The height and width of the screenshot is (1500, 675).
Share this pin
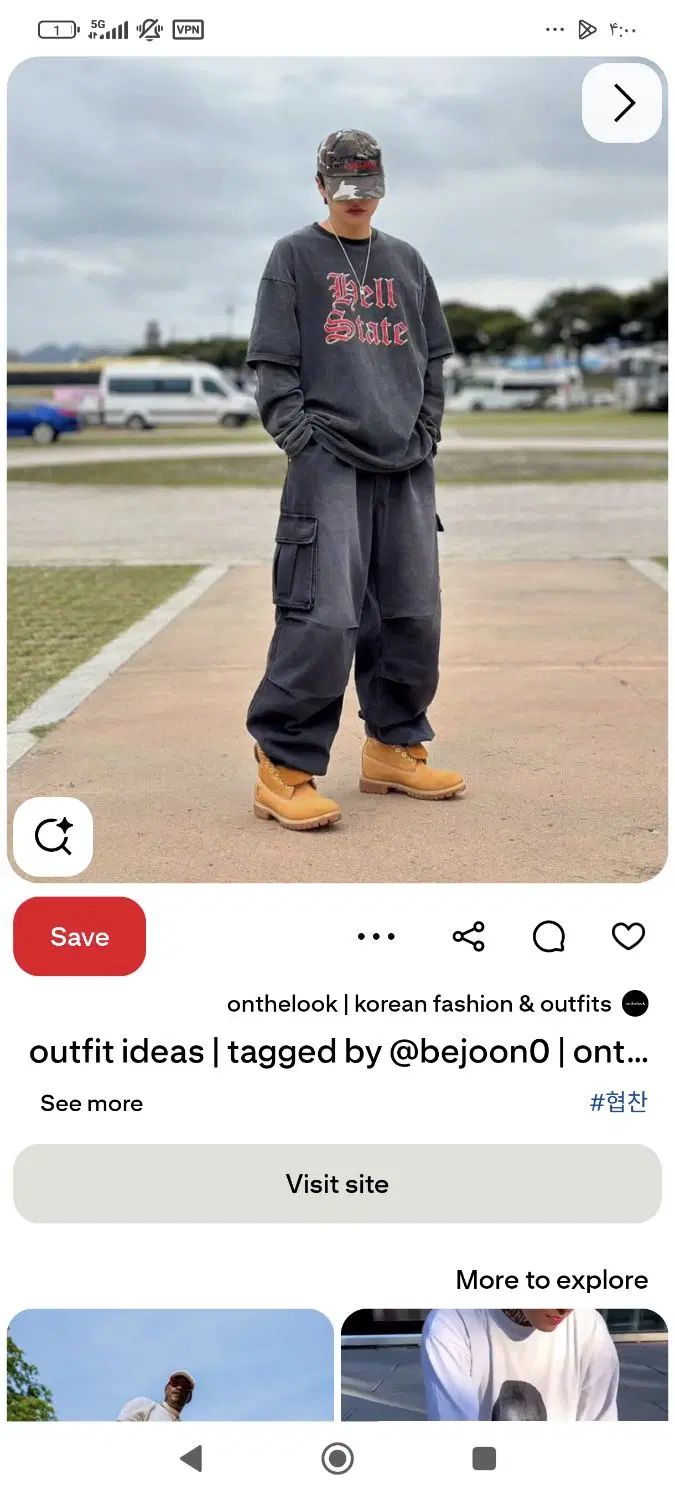pyautogui.click(x=468, y=936)
